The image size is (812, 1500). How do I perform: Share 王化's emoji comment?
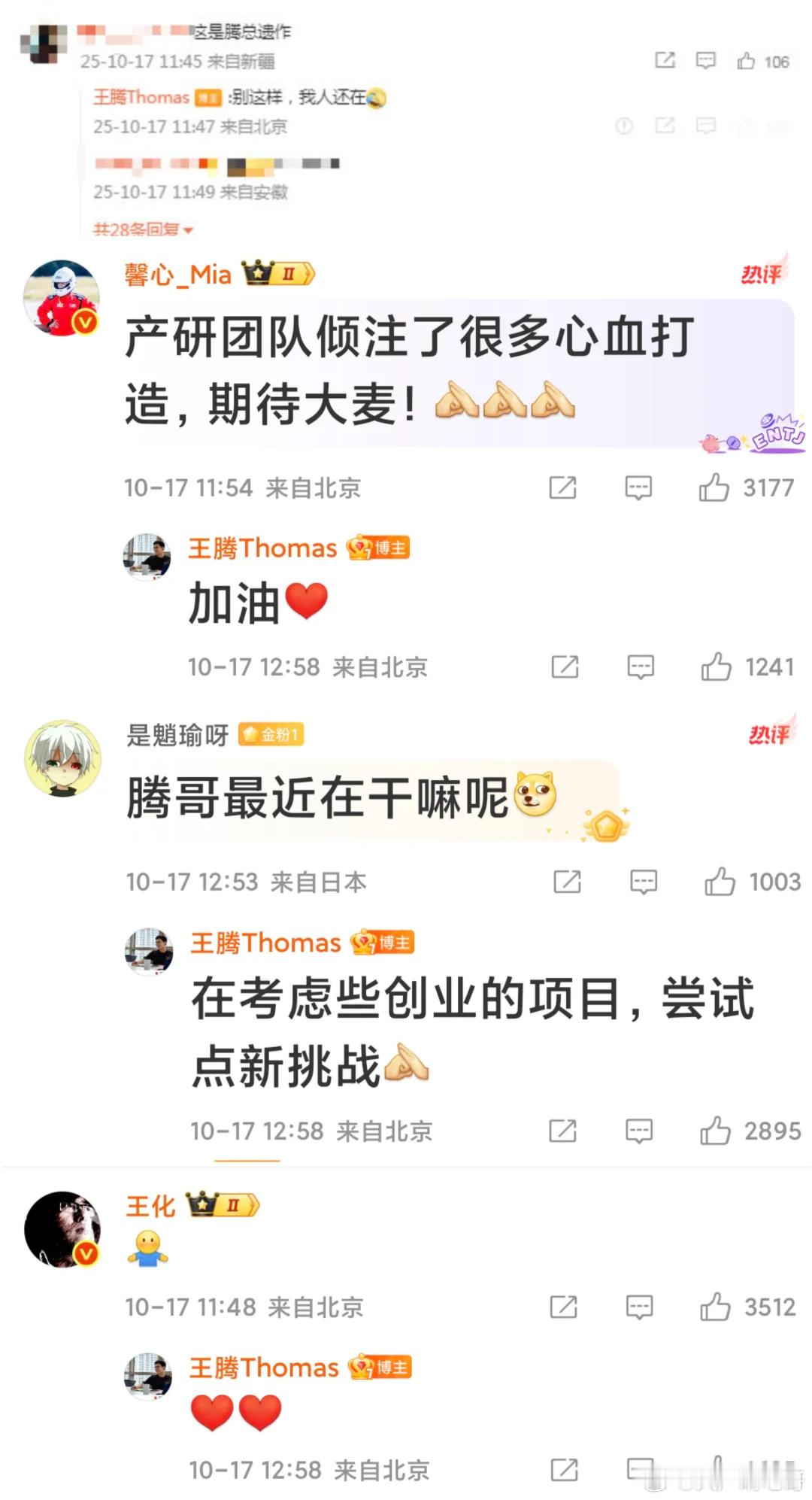pos(563,1307)
